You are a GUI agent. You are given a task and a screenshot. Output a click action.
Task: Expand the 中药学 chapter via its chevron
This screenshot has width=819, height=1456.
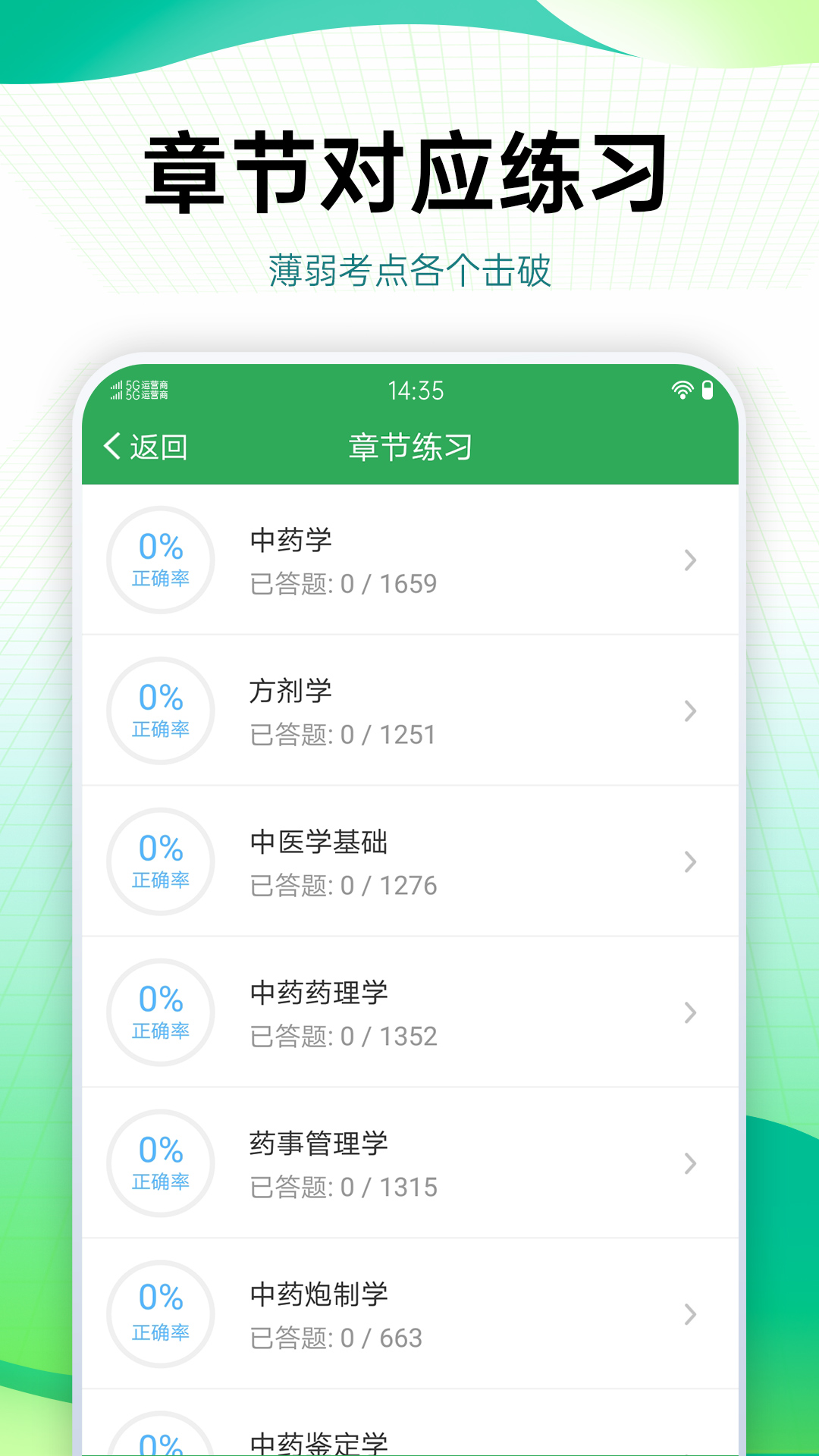(689, 559)
